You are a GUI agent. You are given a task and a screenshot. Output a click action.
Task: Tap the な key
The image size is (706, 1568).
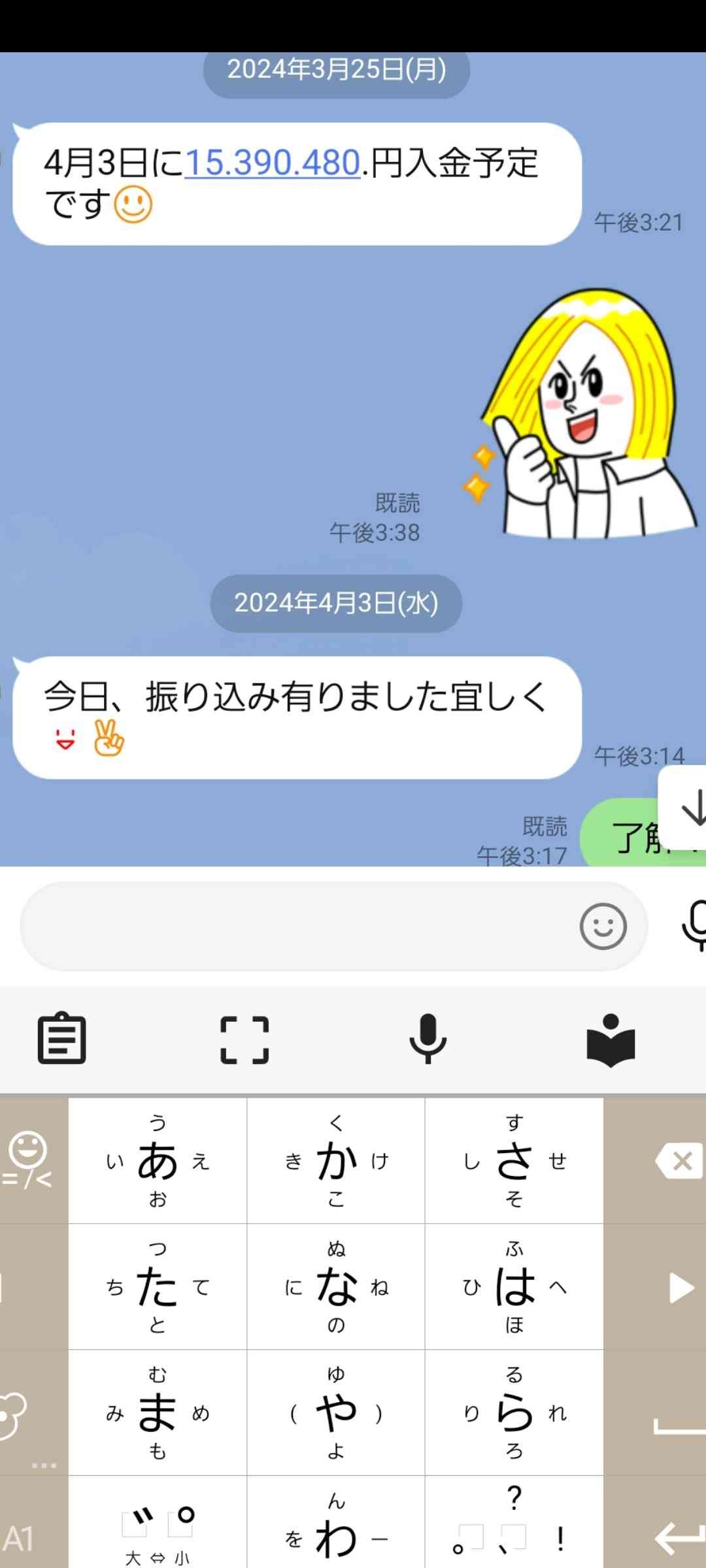[336, 1287]
